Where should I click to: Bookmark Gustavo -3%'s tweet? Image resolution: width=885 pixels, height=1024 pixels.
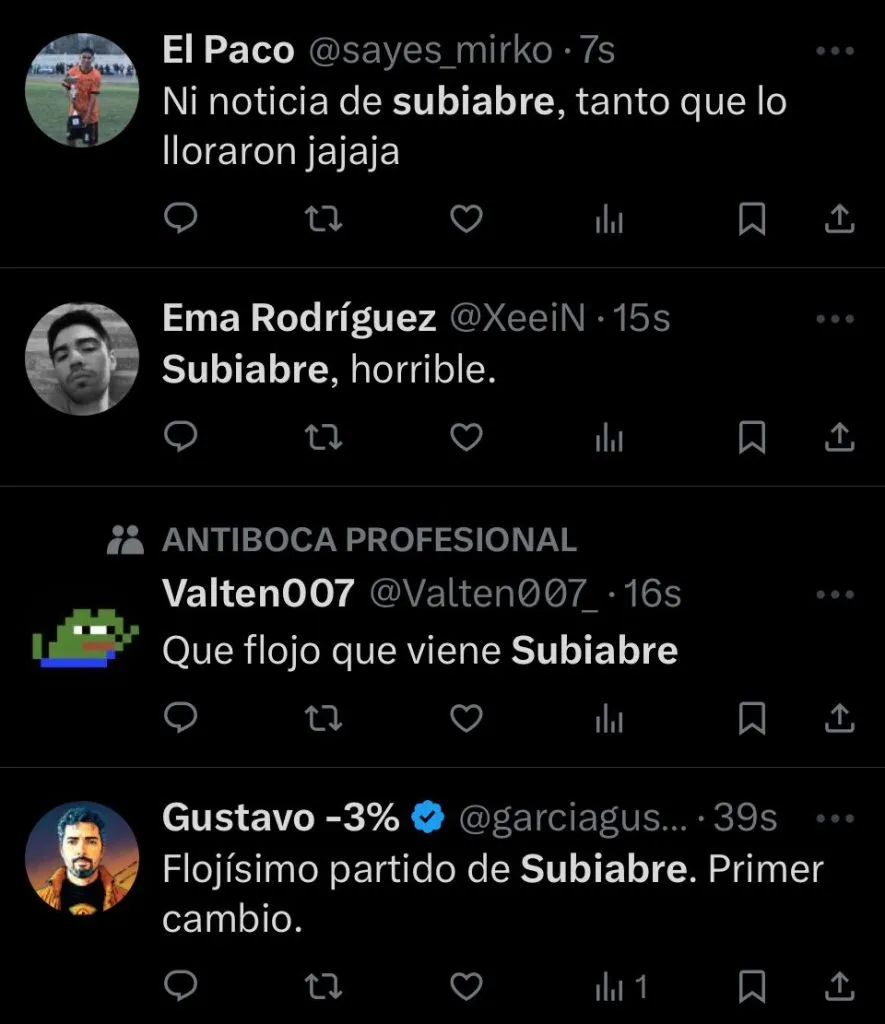pyautogui.click(x=751, y=988)
